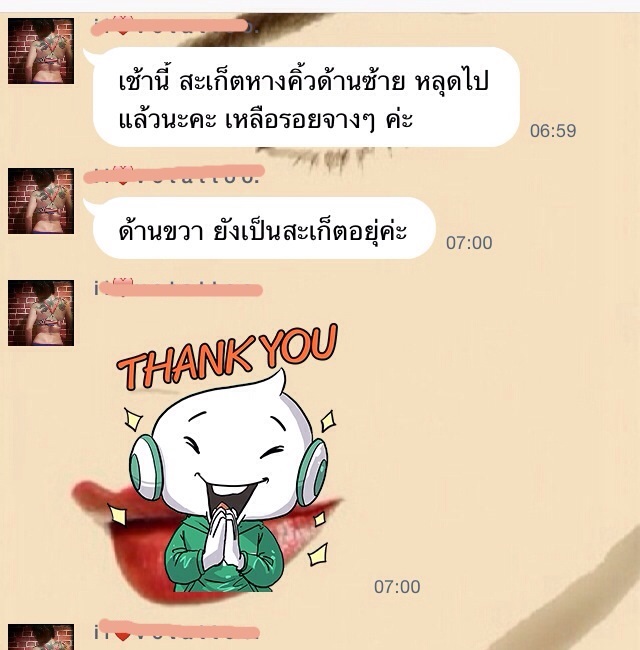Tap sender avatar next to the 'ด้านขวา' message
The image size is (640, 650).
pos(40,201)
